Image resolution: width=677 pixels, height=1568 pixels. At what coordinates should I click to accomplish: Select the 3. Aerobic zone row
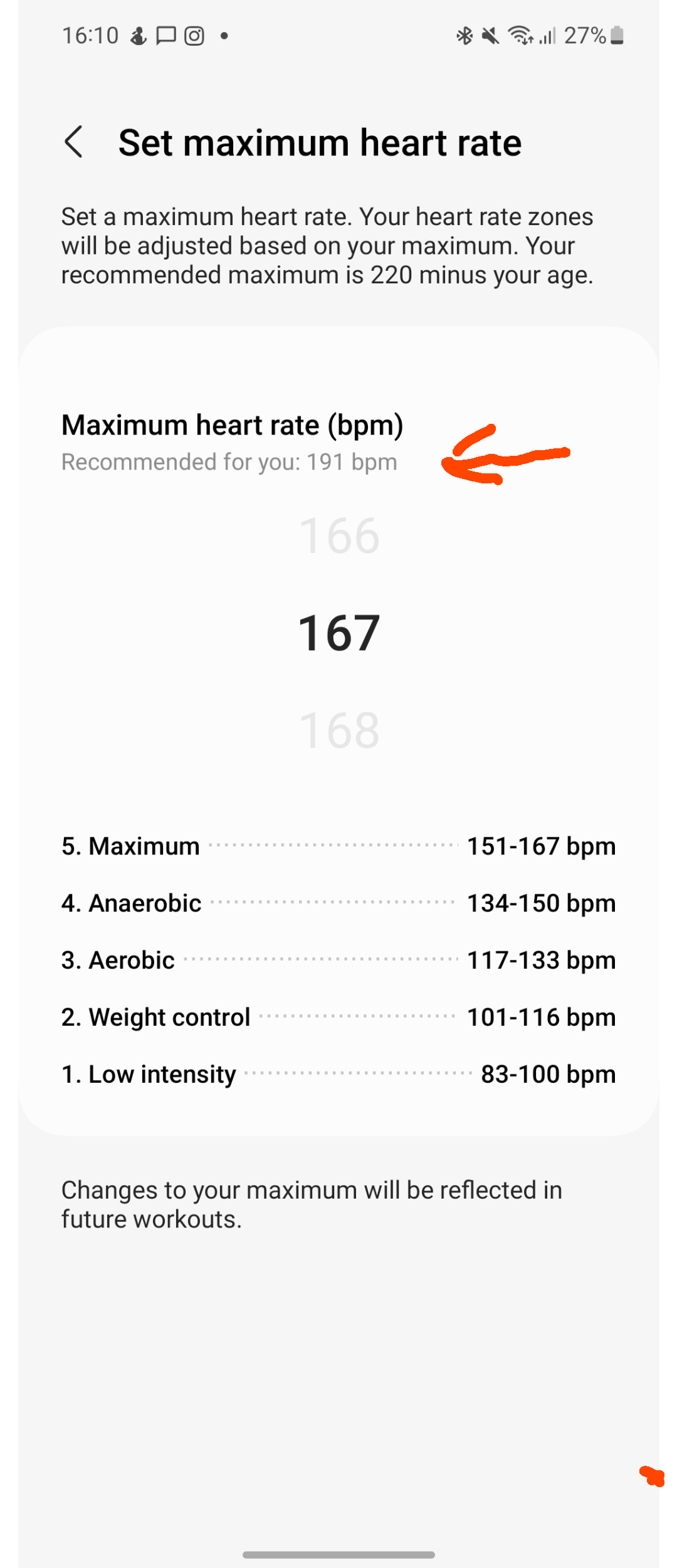coord(338,959)
